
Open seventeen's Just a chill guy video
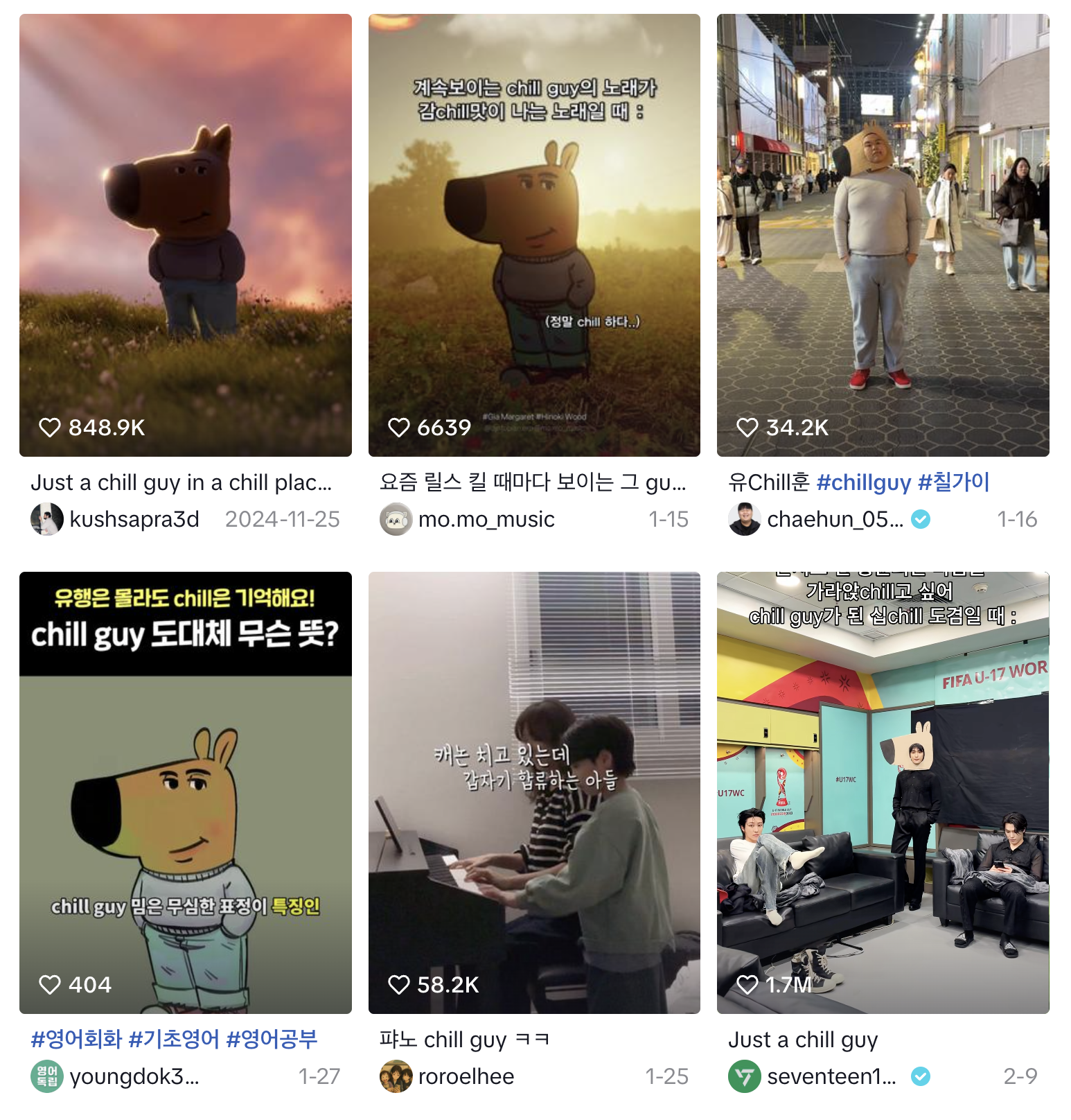pos(883,792)
